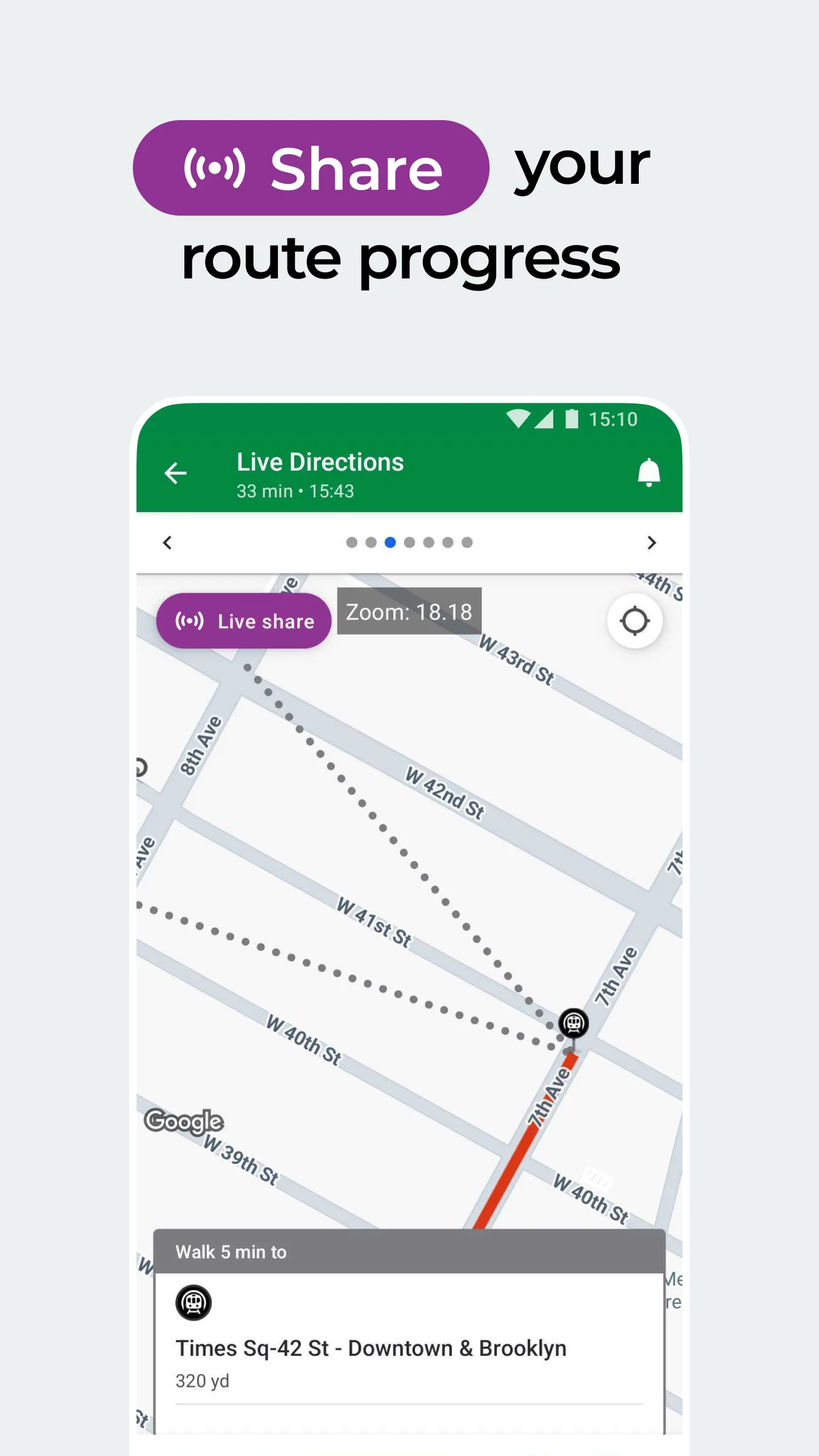The image size is (819, 1456).
Task: Tap the back arrow in the green header
Action: [175, 473]
